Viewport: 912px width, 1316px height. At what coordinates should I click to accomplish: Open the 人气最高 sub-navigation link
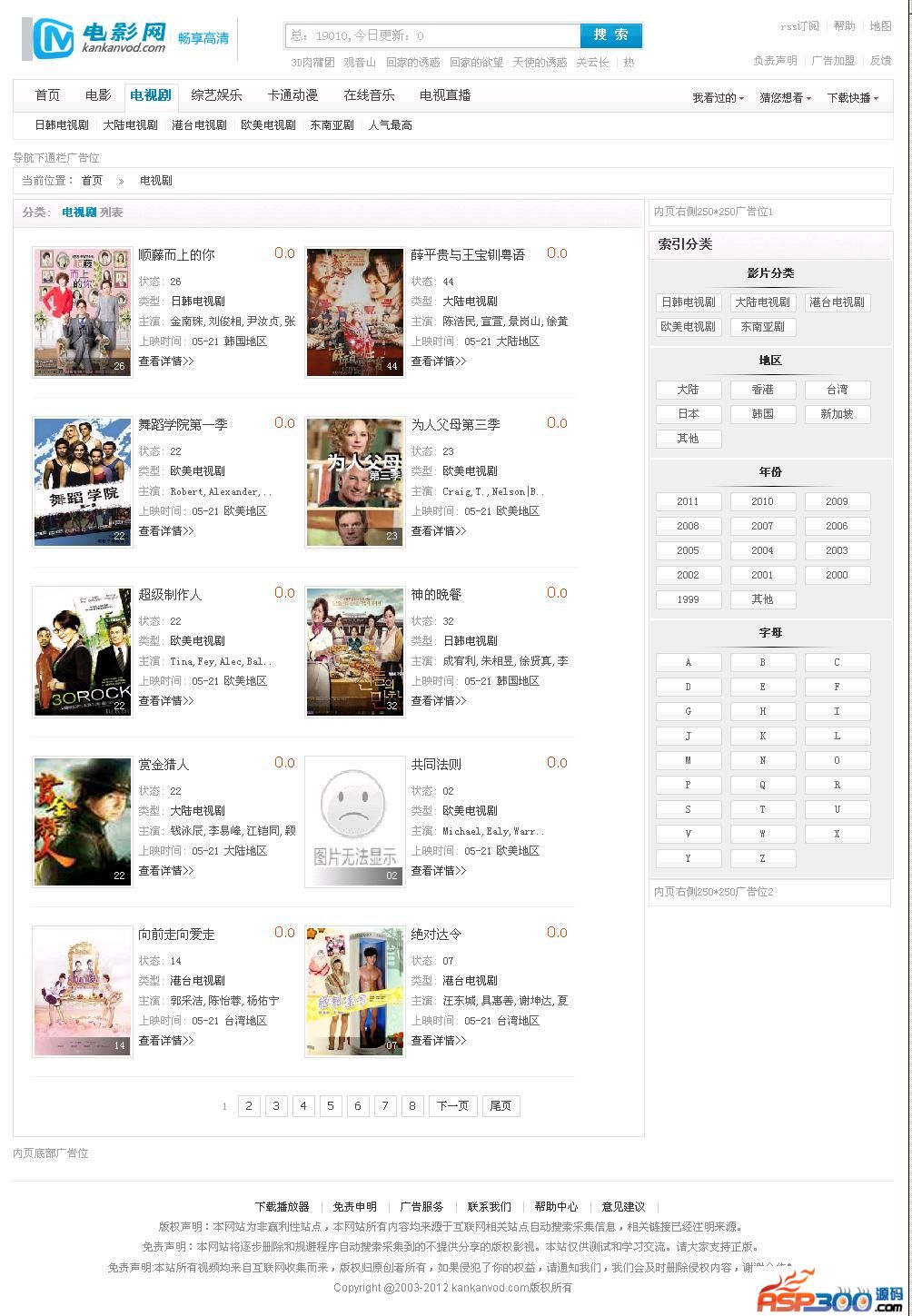[x=391, y=125]
